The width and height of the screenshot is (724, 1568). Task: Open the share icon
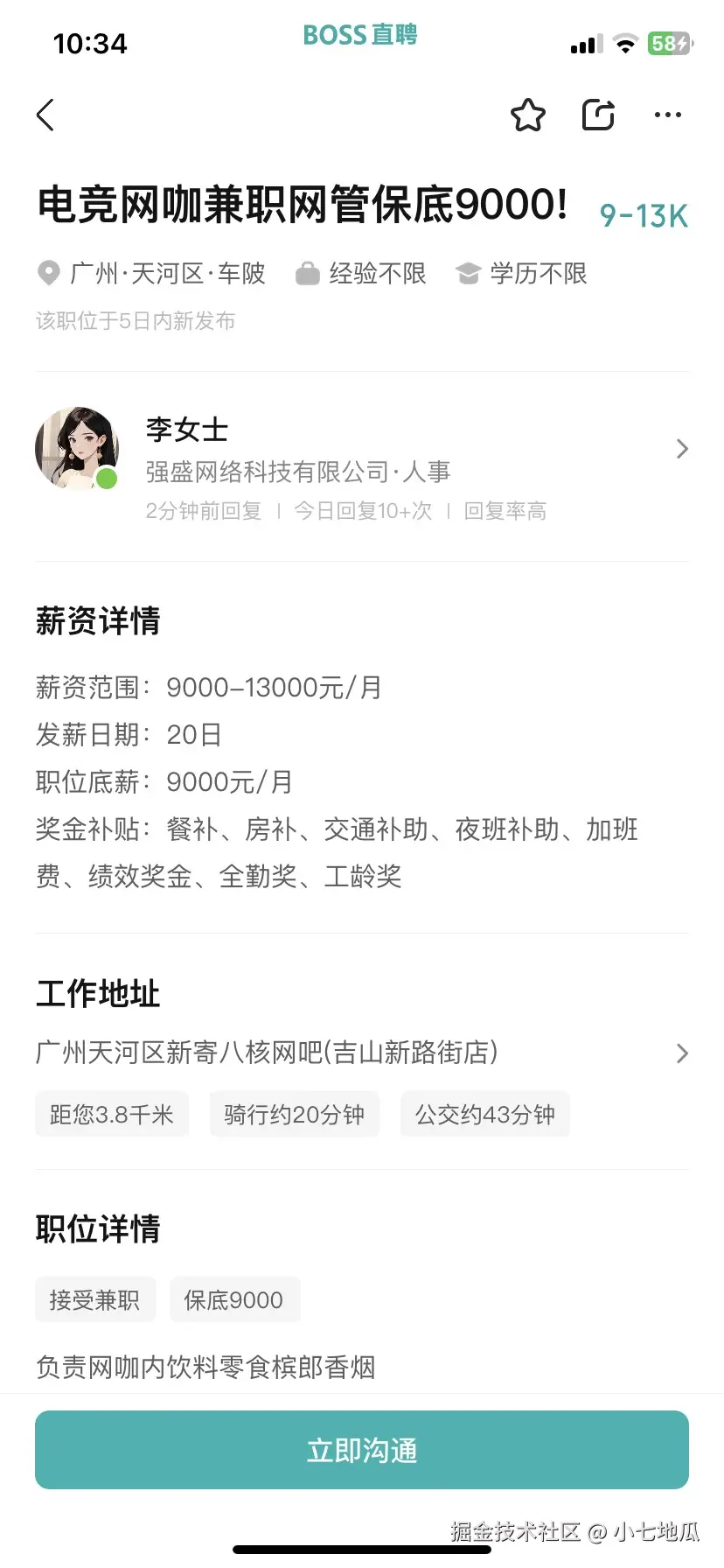click(598, 114)
